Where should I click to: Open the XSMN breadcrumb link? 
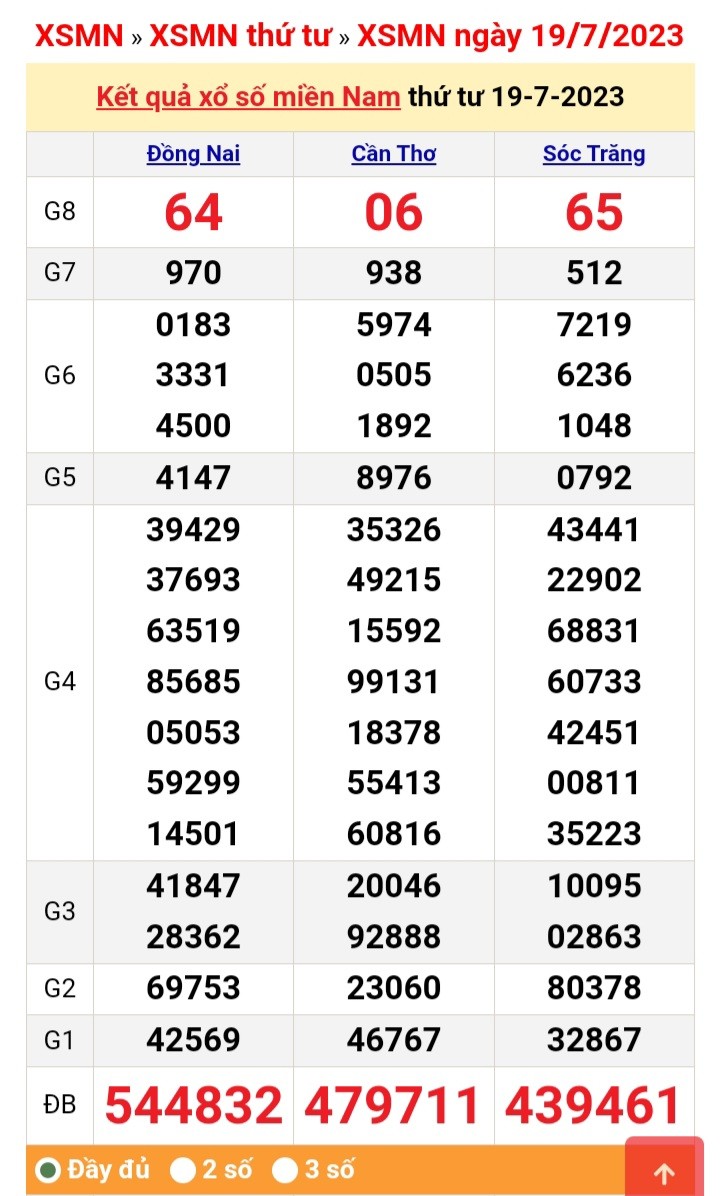[79, 37]
